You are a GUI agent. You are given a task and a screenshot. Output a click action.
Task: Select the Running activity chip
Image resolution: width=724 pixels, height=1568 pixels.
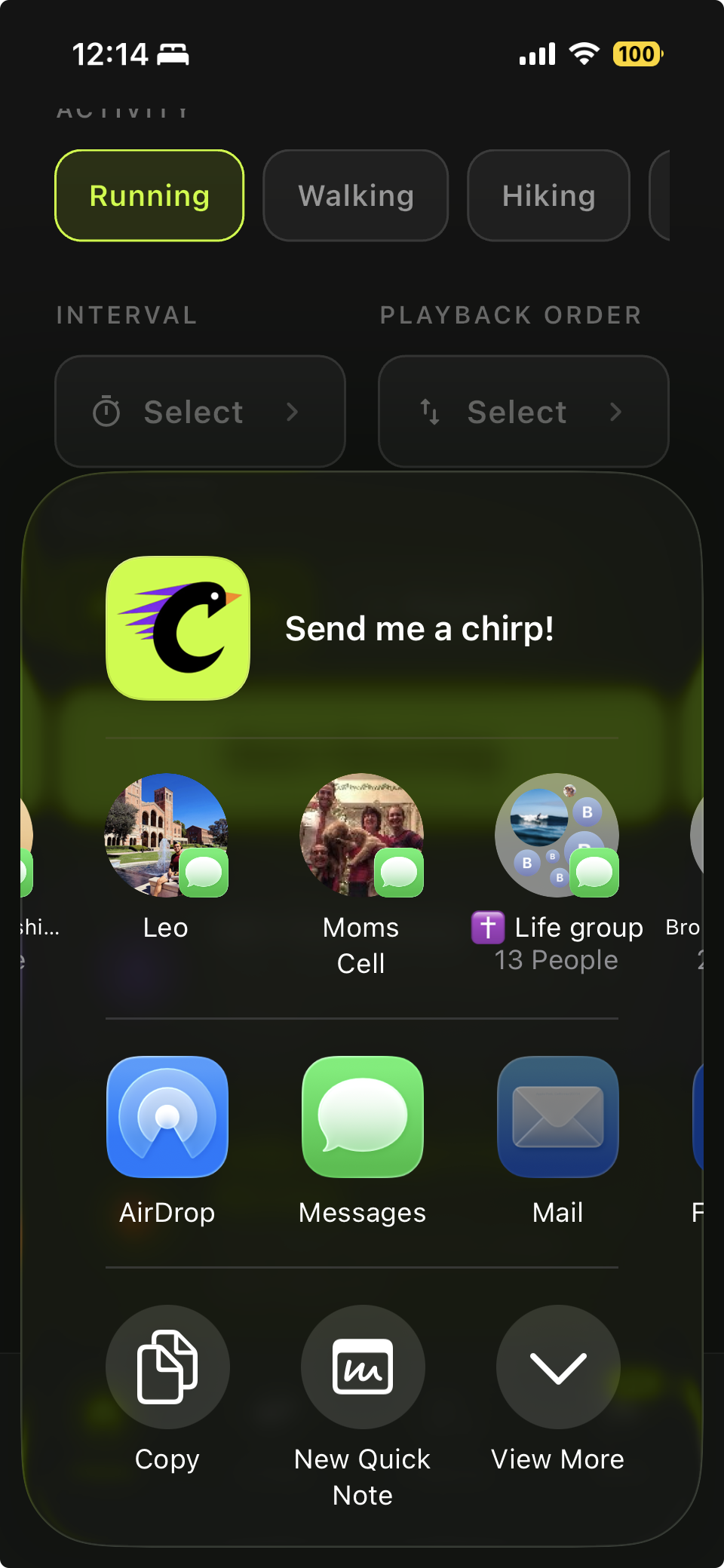point(149,195)
